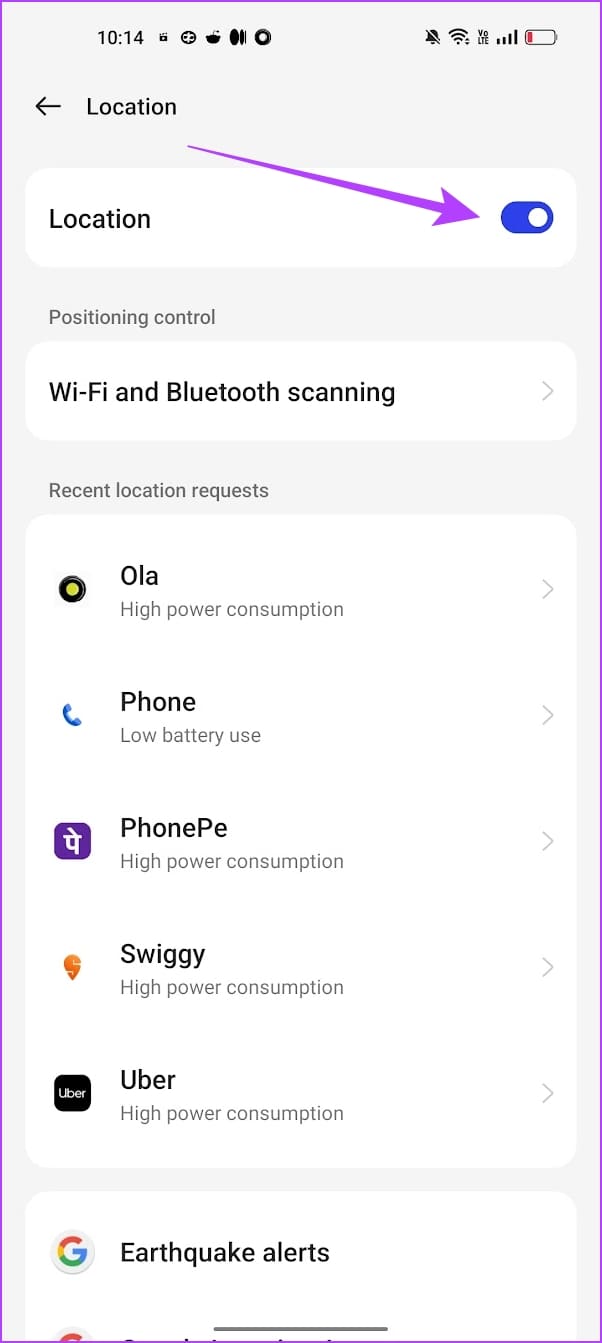The image size is (602, 1343).
Task: Open Wi-Fi and Bluetooth scanning
Action: tap(300, 392)
